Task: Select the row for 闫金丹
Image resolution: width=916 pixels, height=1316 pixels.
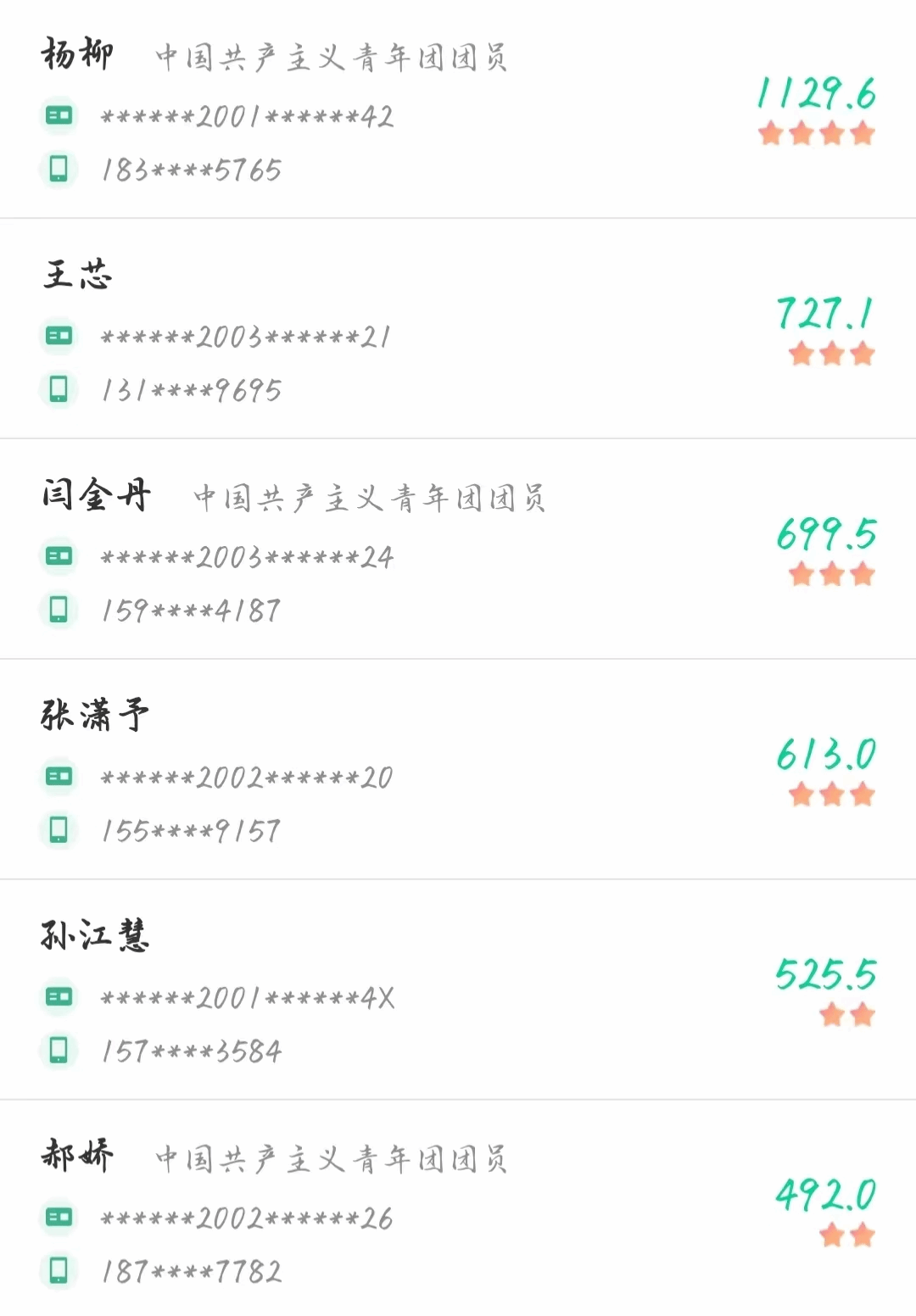Action: pos(458,551)
